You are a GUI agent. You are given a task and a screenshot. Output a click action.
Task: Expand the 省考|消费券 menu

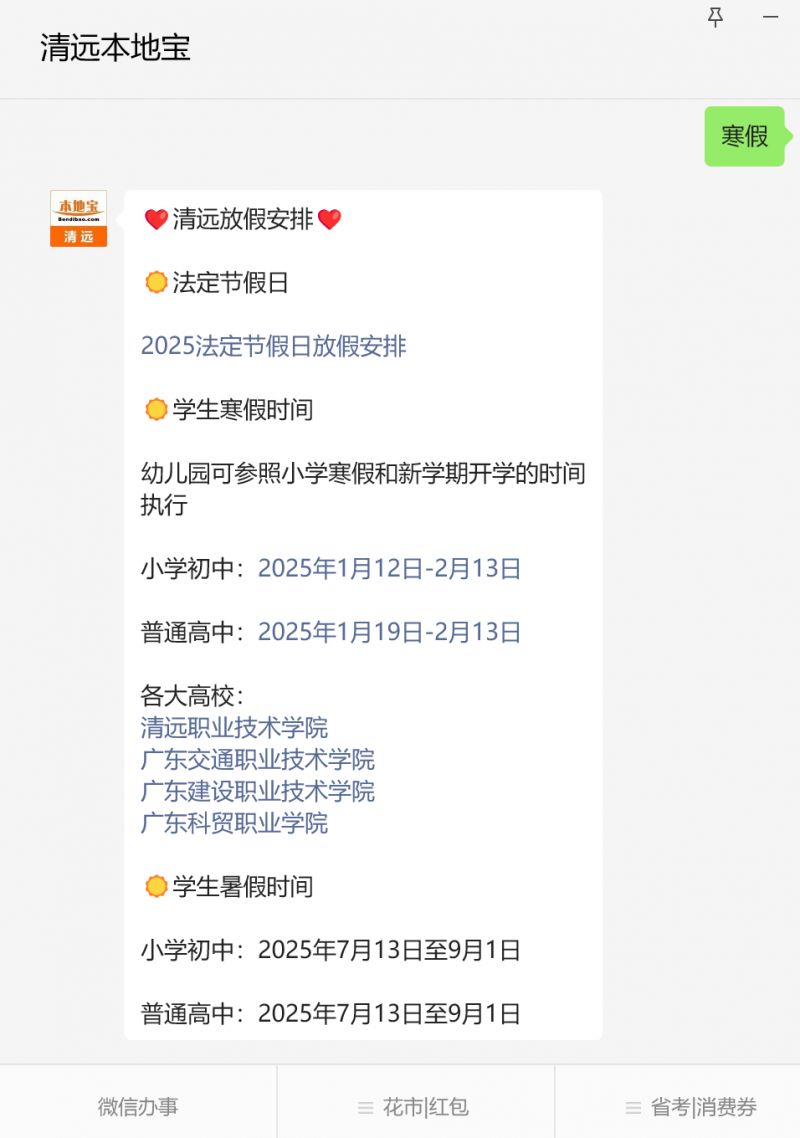(692, 1107)
